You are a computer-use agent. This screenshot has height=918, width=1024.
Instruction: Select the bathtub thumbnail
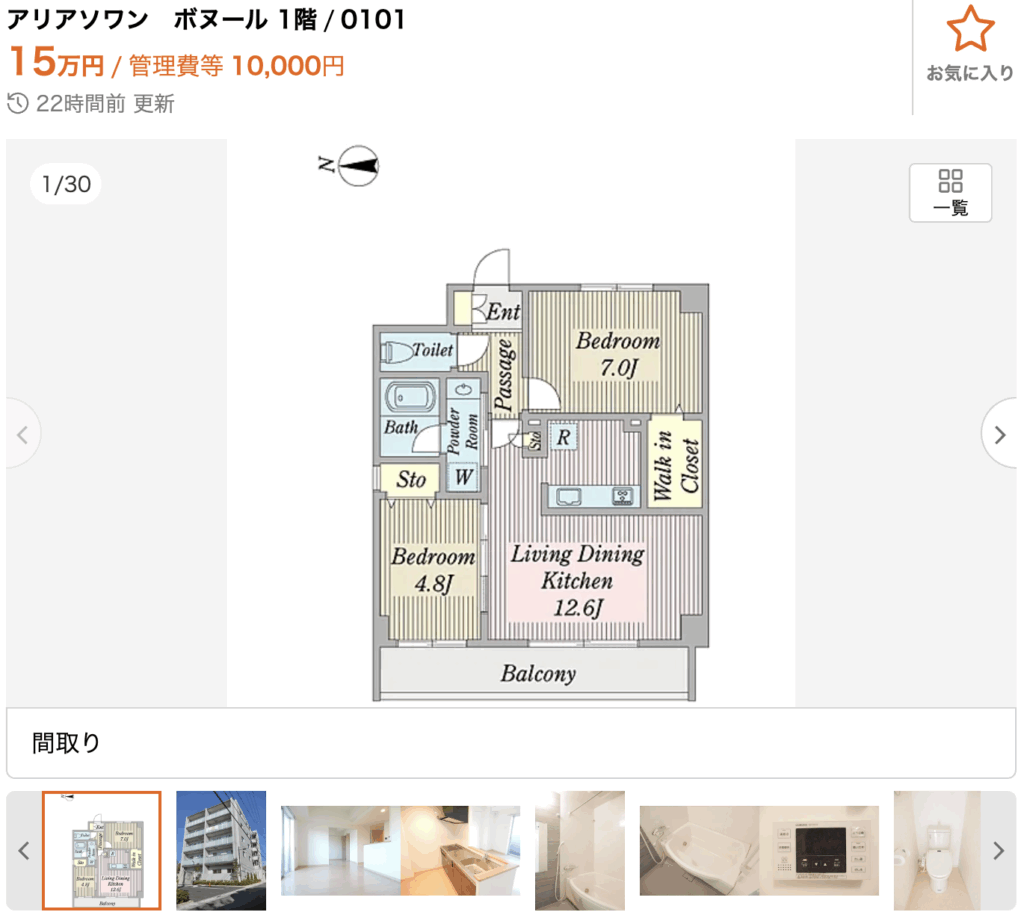(699, 850)
